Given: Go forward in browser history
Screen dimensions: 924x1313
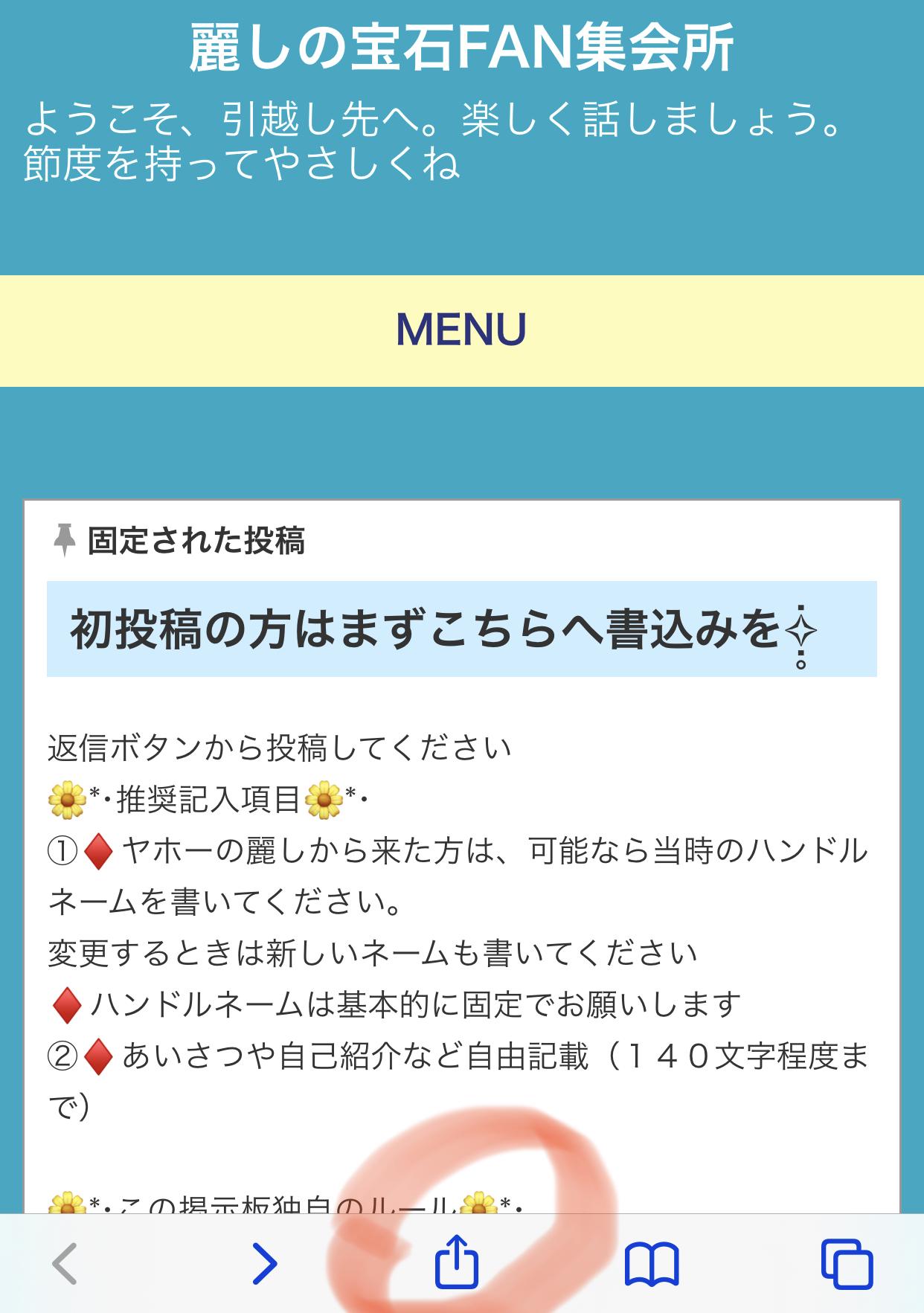Looking at the screenshot, I should pos(264,1263).
